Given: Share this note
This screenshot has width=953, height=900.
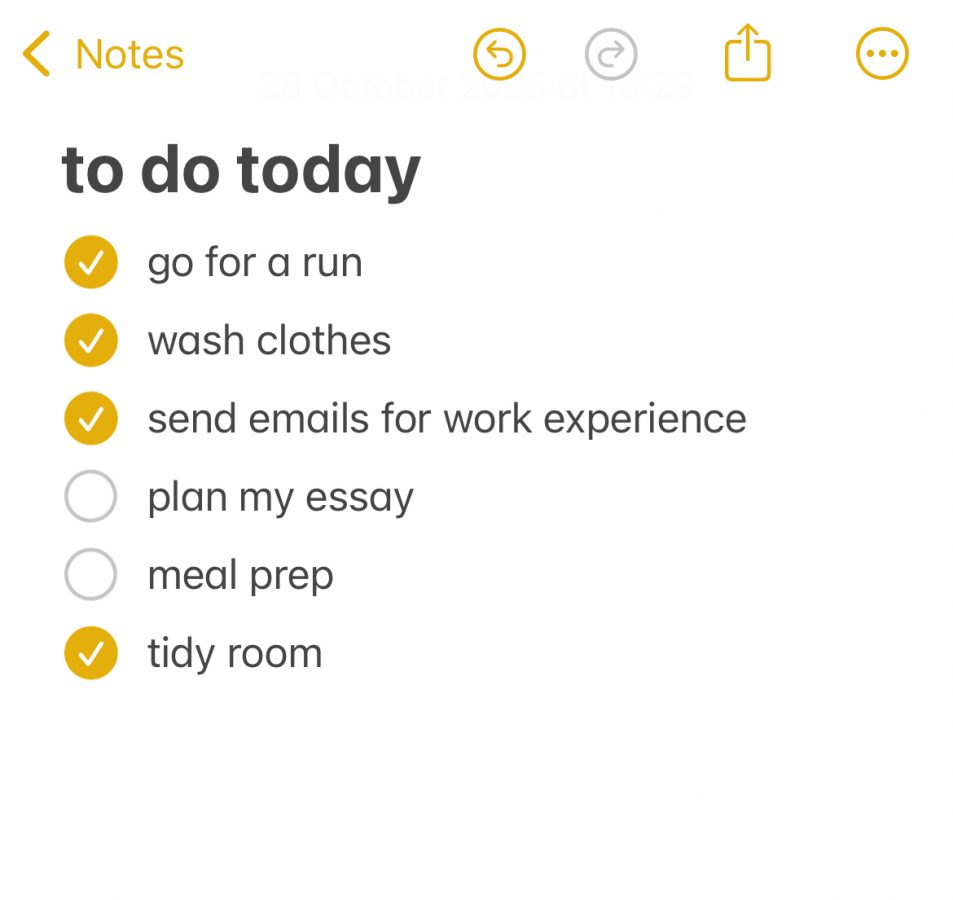Looking at the screenshot, I should pyautogui.click(x=748, y=54).
